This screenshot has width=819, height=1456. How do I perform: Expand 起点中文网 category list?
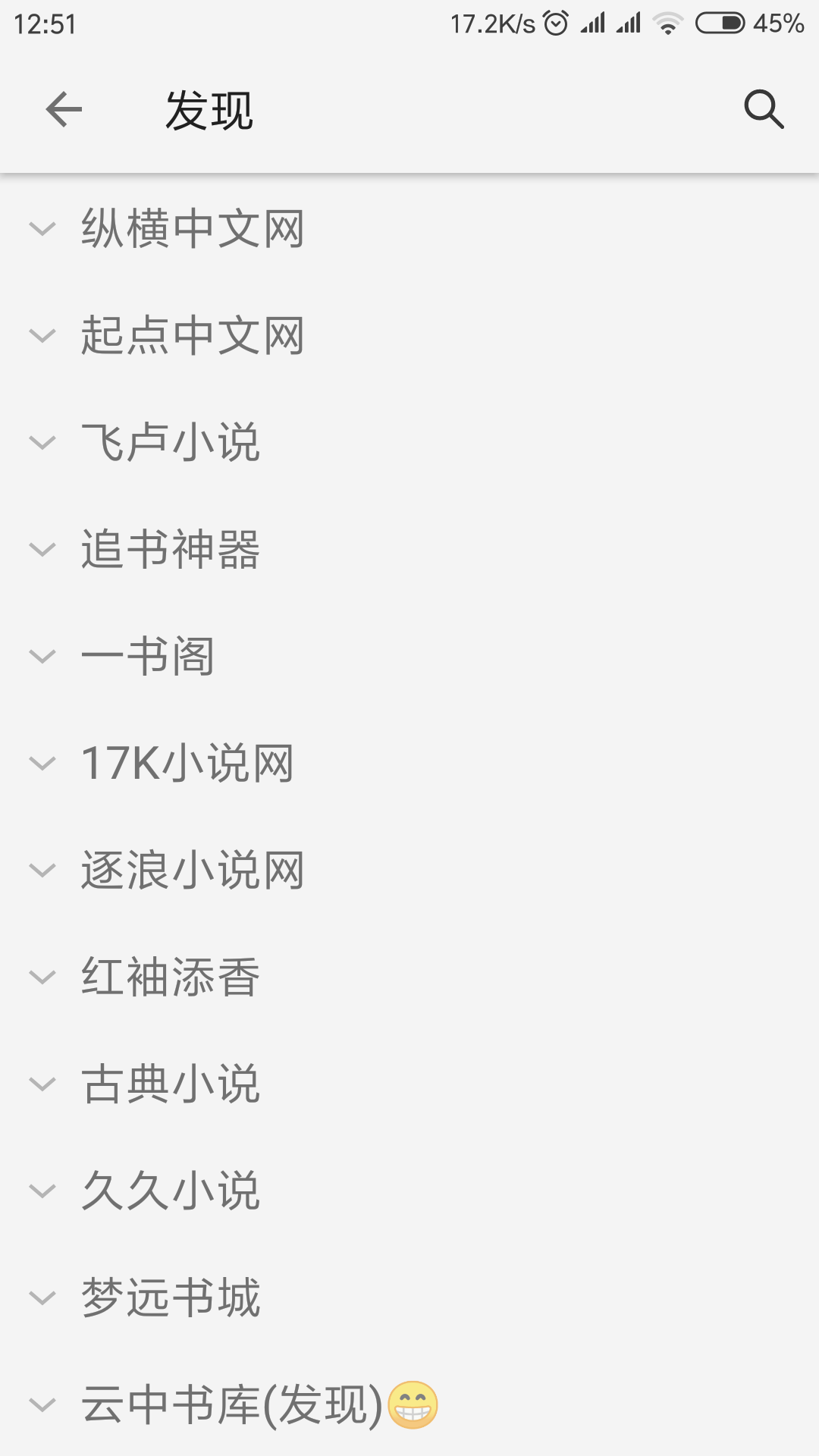(x=193, y=335)
